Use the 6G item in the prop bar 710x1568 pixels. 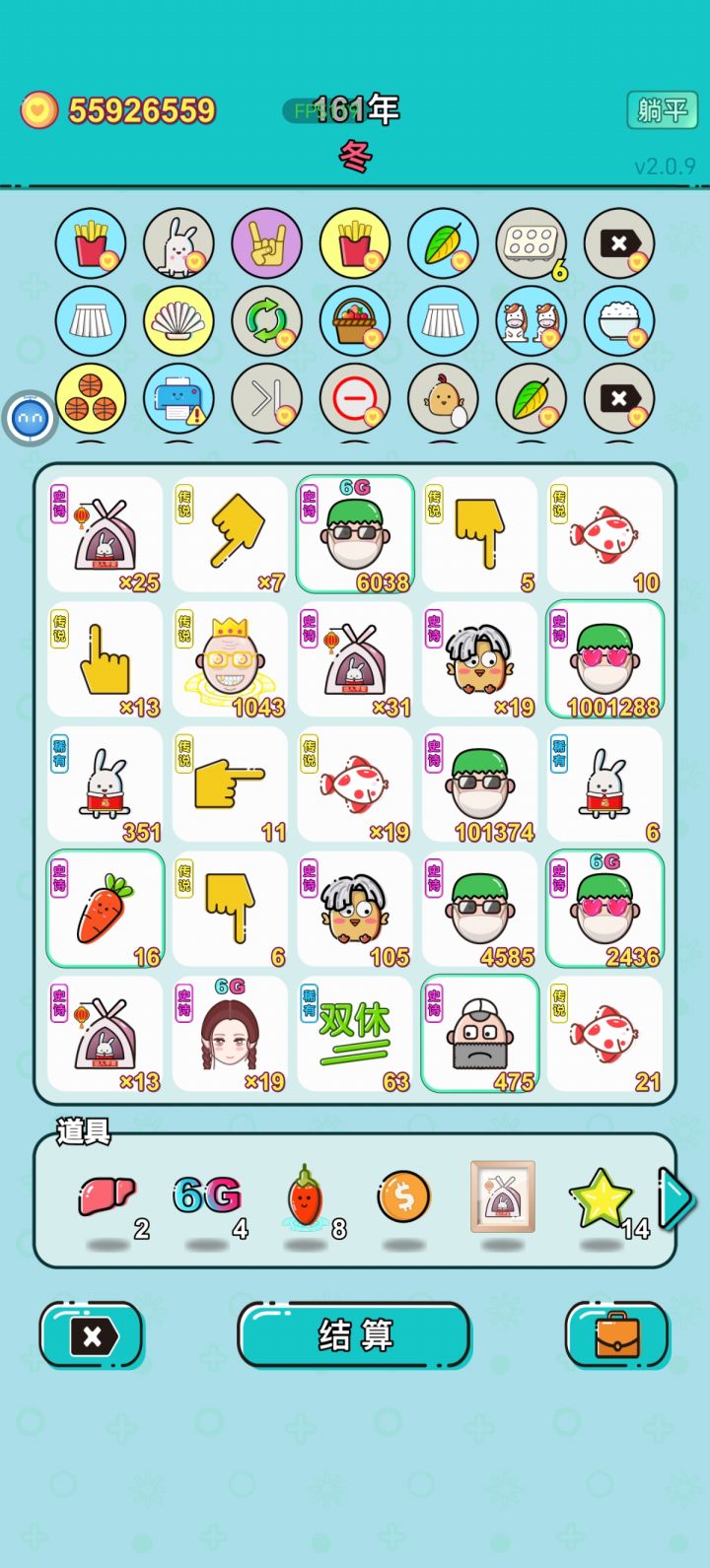207,1194
